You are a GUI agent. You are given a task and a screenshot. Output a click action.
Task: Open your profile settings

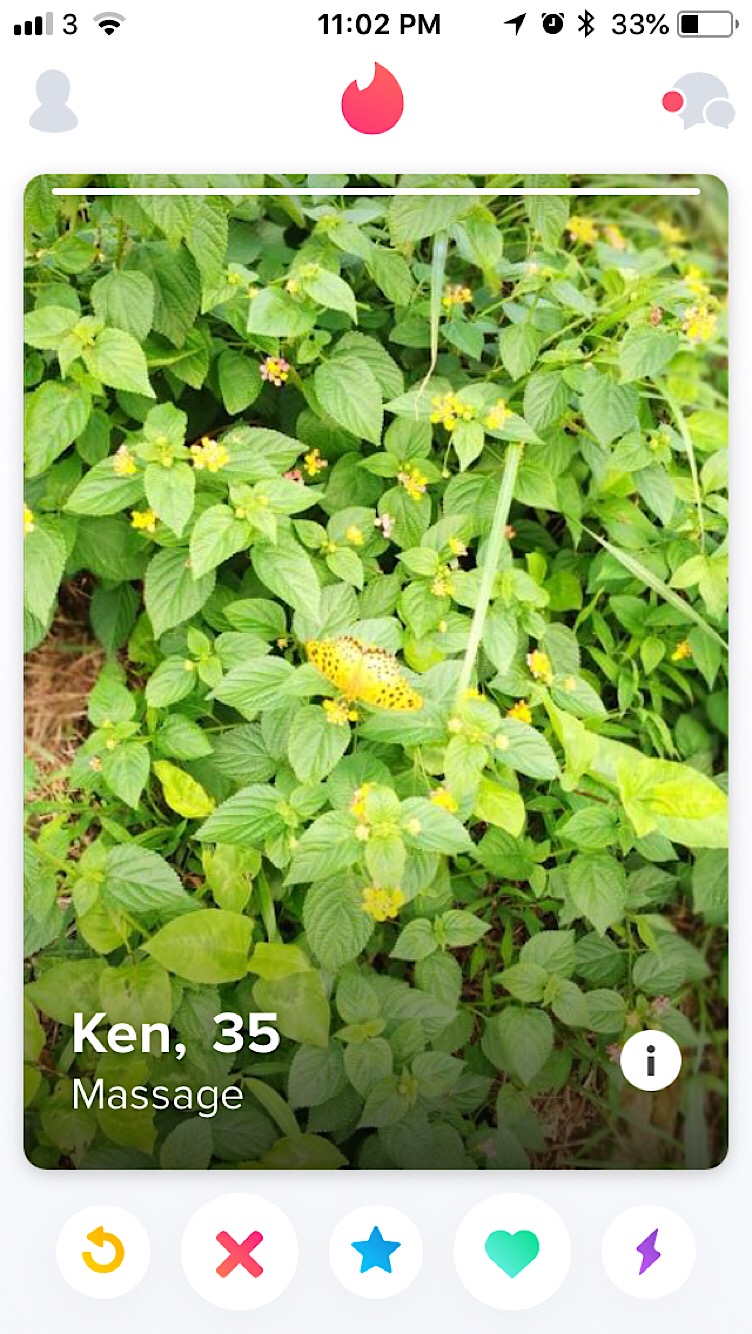coord(53,101)
